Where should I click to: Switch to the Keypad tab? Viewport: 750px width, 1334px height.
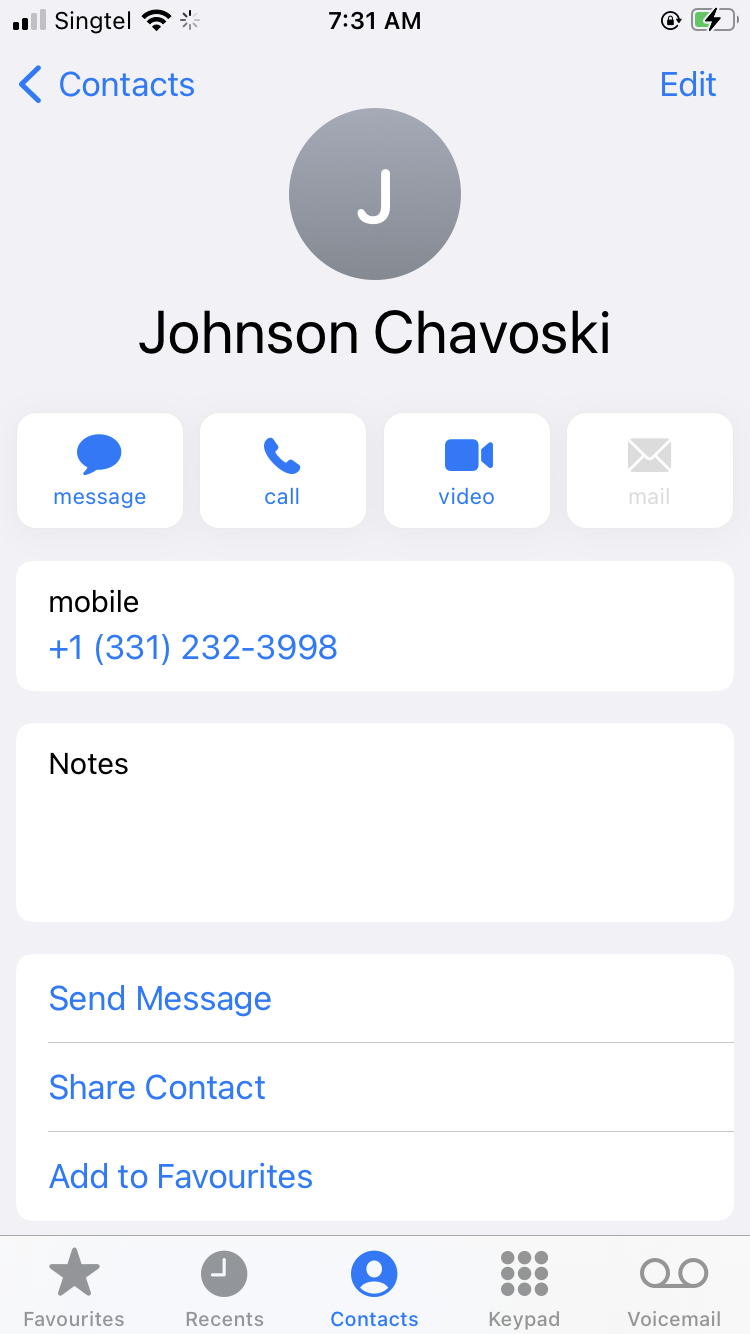pos(524,1288)
